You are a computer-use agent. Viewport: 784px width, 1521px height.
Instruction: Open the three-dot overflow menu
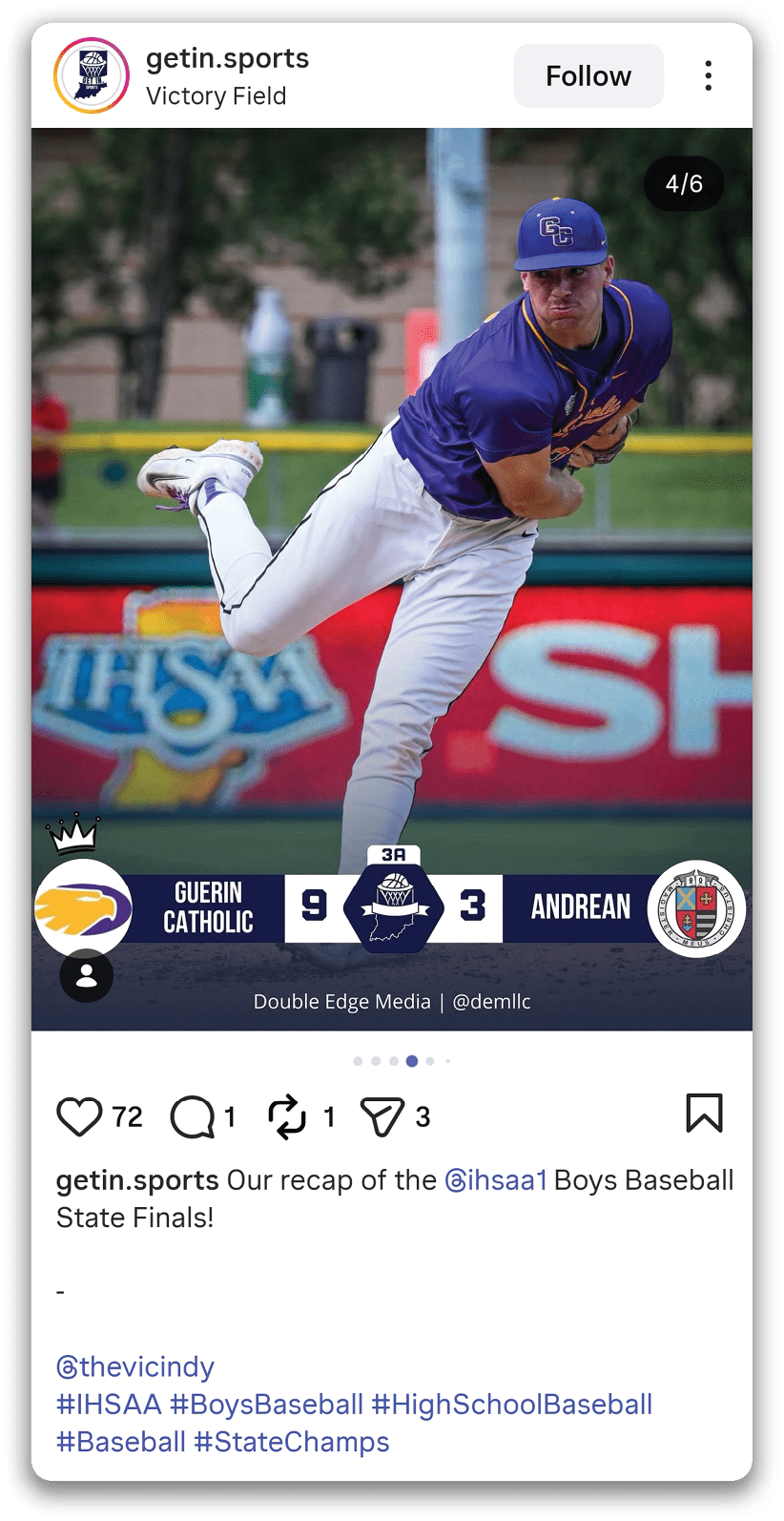(x=708, y=75)
